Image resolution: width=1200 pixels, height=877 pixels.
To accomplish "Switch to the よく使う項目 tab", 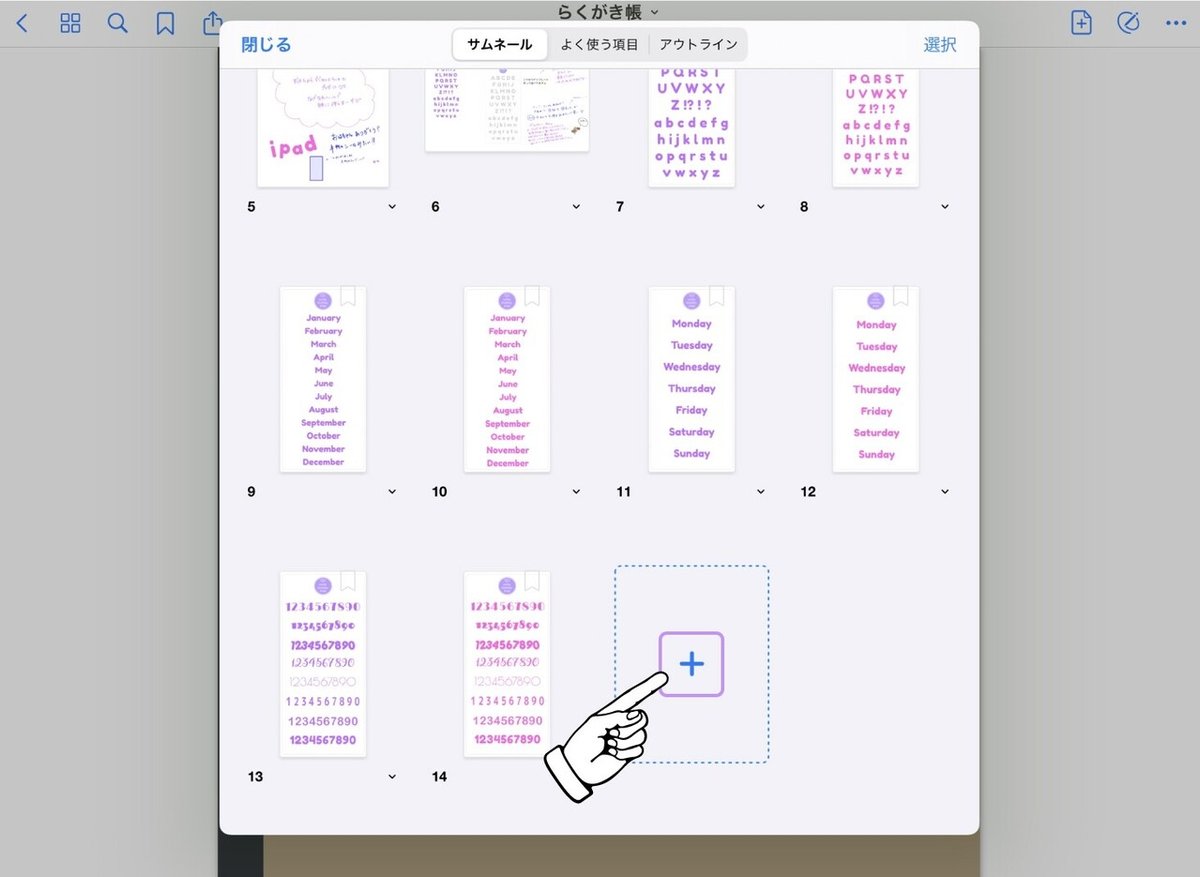I will coord(599,45).
